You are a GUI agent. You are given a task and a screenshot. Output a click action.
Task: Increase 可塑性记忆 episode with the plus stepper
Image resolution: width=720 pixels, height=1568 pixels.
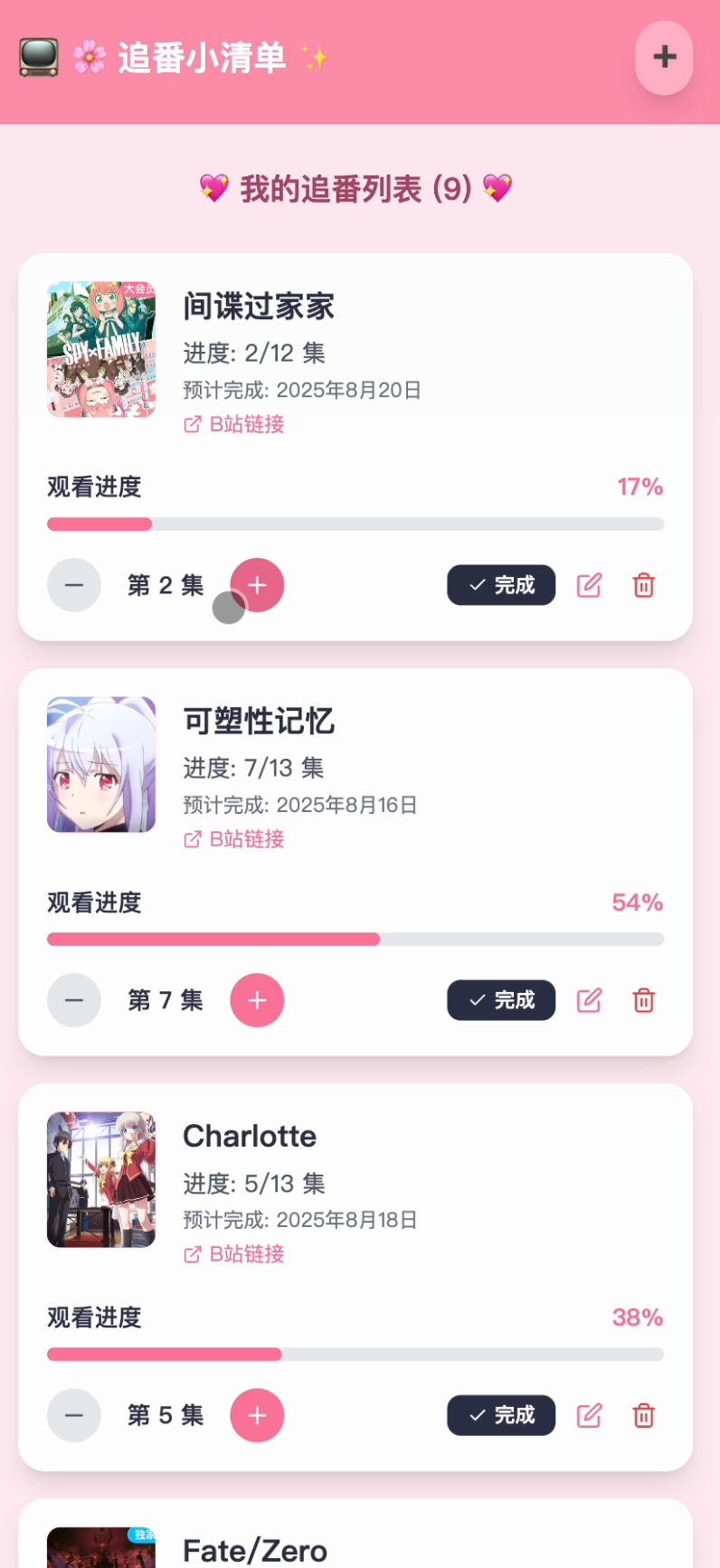pyautogui.click(x=257, y=1000)
